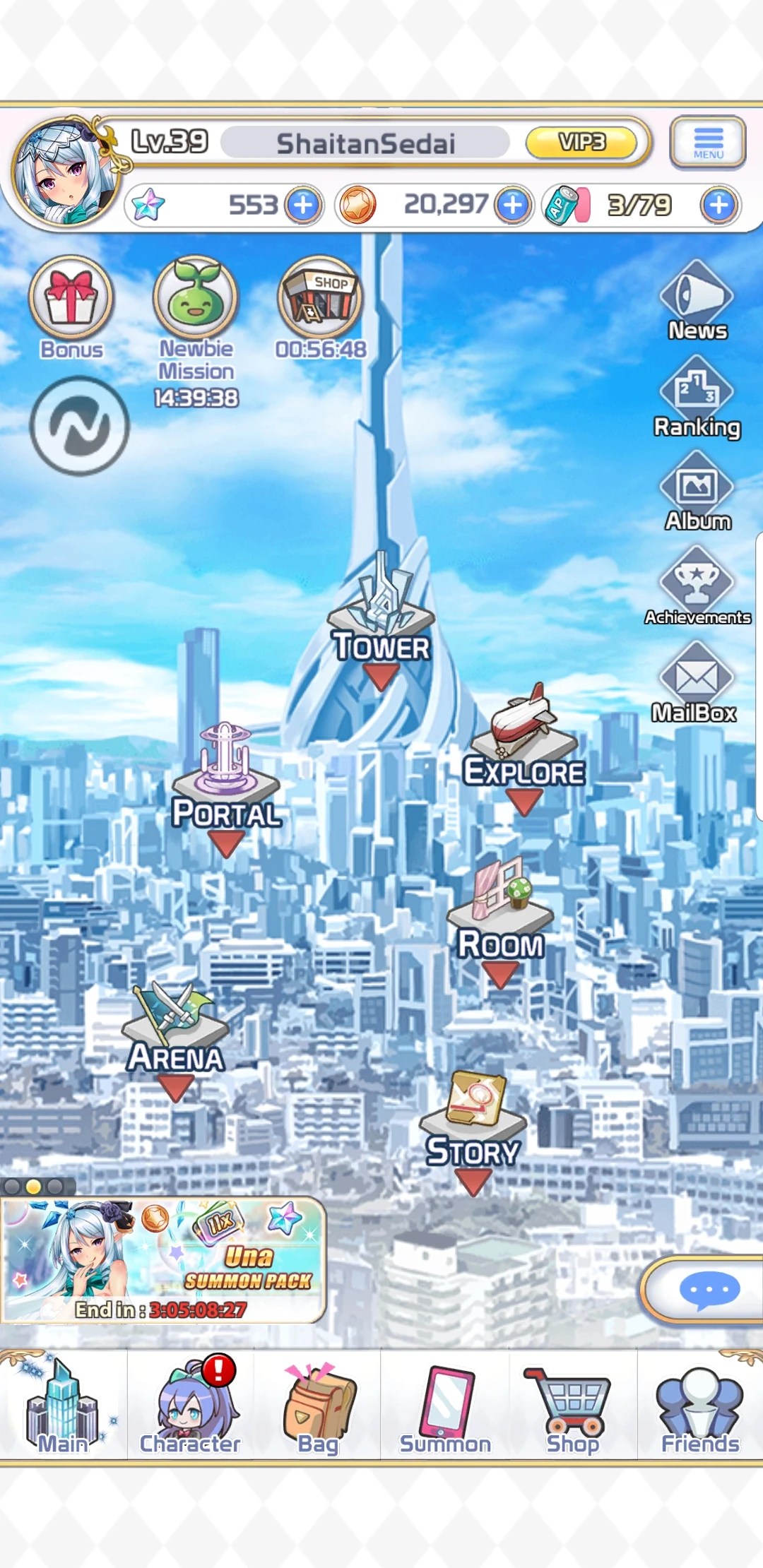The width and height of the screenshot is (763, 1568).
Task: Add more coins with the plus button
Action: pos(513,206)
